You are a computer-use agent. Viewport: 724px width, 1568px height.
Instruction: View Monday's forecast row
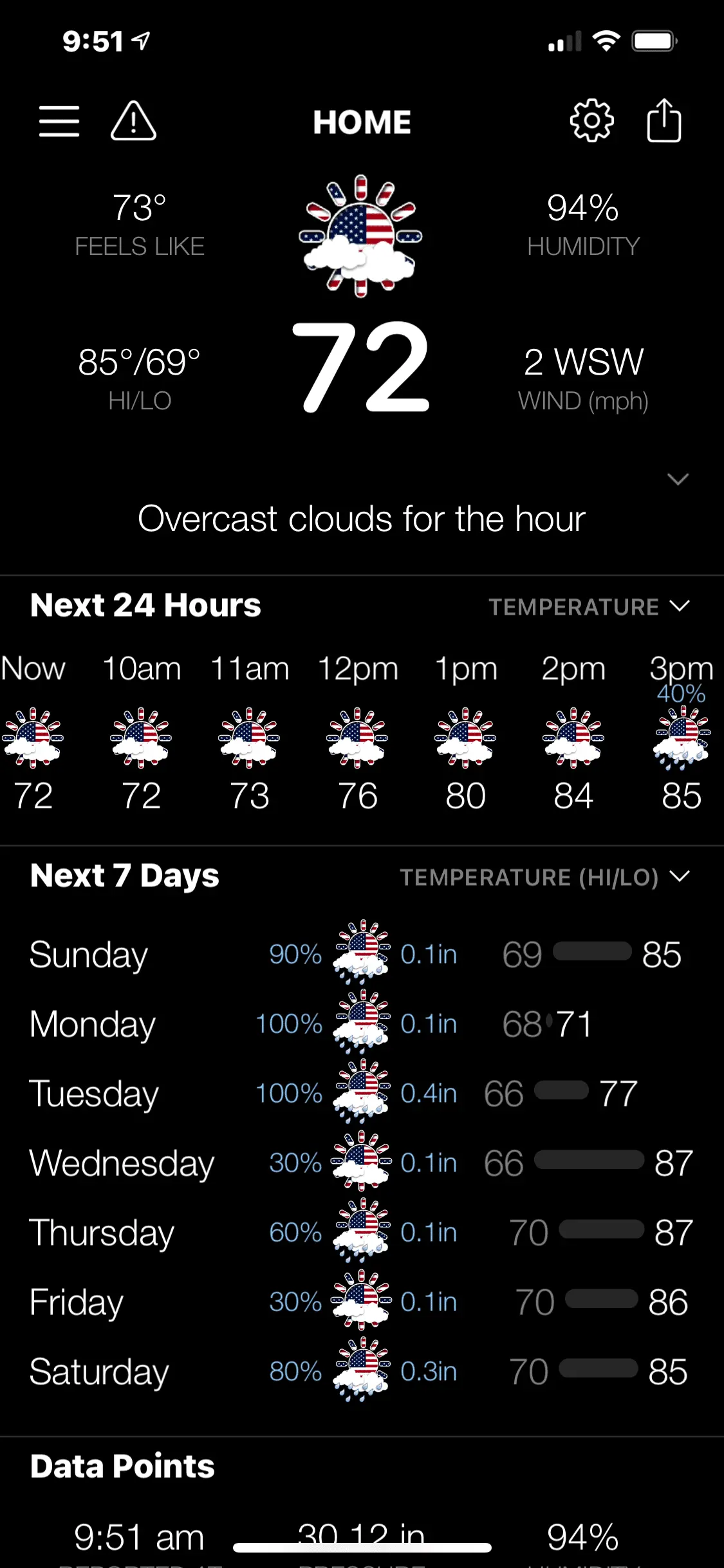tap(360, 1024)
